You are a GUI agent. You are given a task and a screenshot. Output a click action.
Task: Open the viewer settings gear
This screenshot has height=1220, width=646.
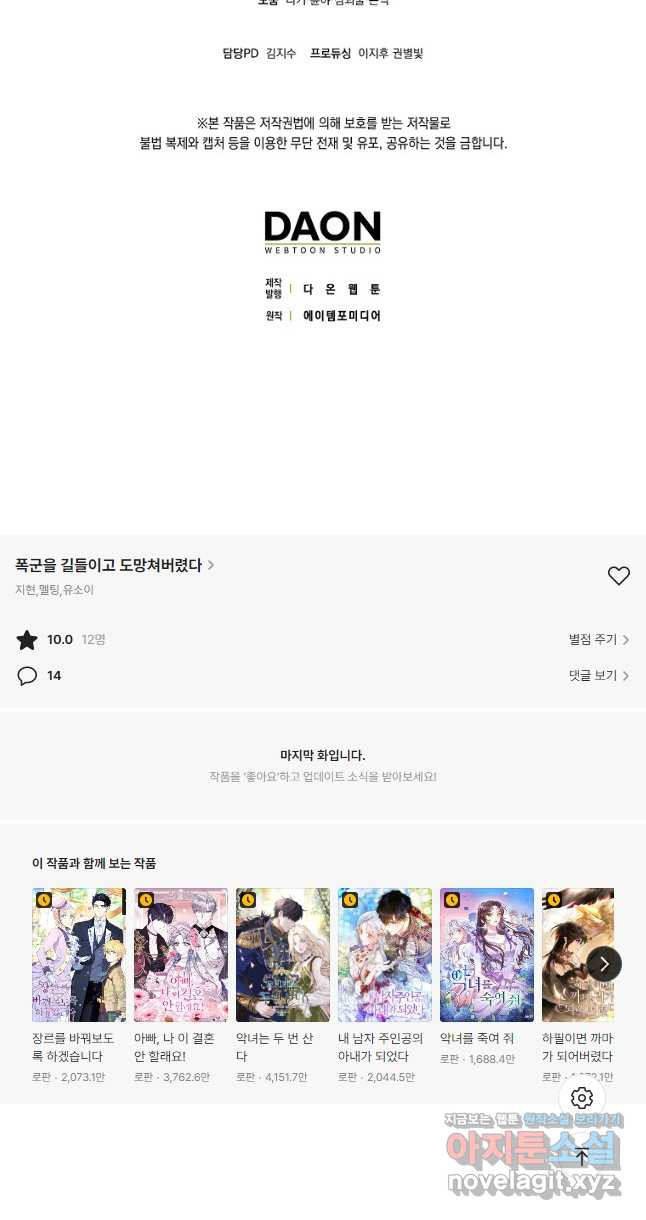(582, 1099)
